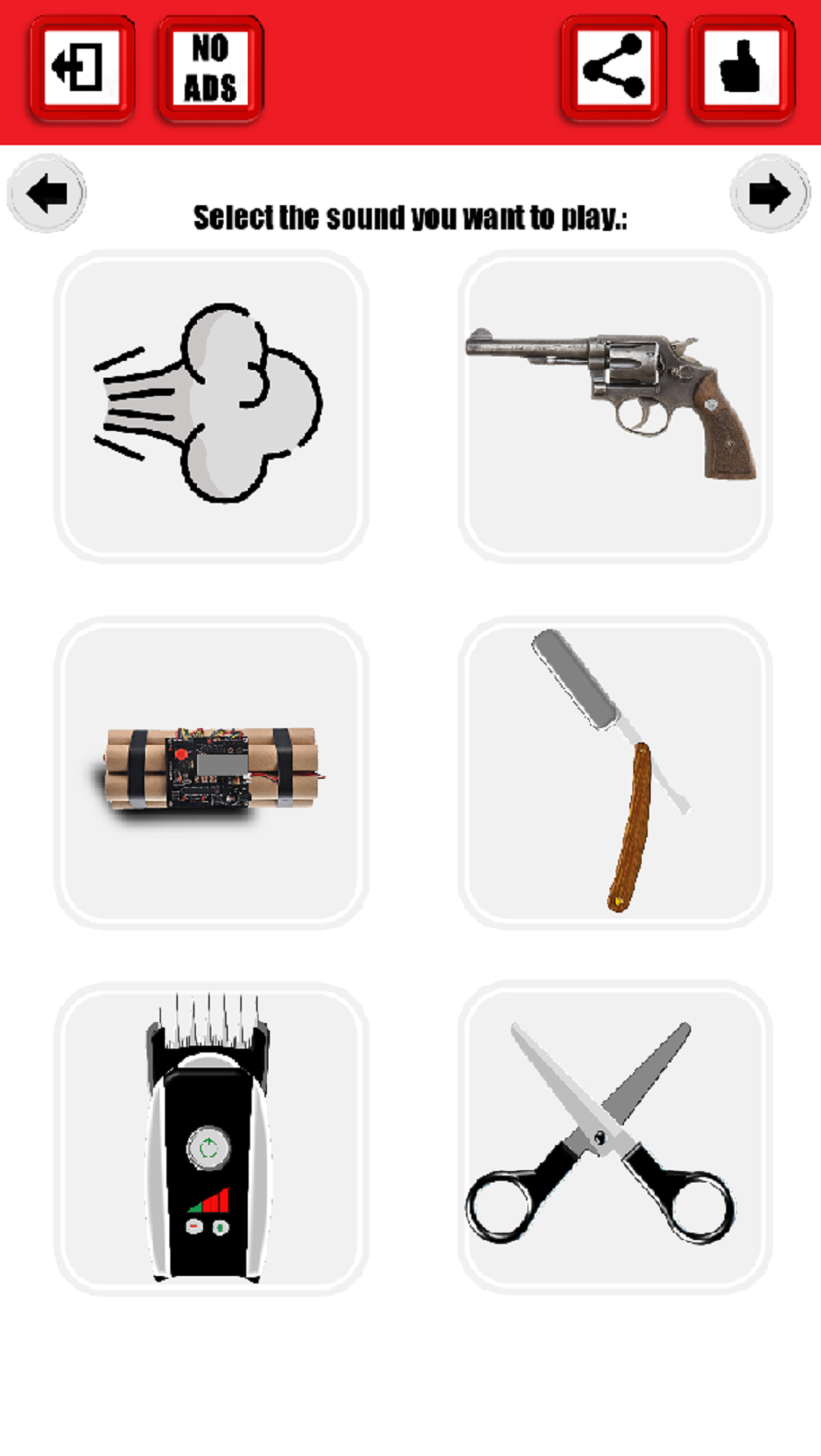Play the hair clipper sound
The width and height of the screenshot is (821, 1456).
pyautogui.click(x=211, y=1138)
